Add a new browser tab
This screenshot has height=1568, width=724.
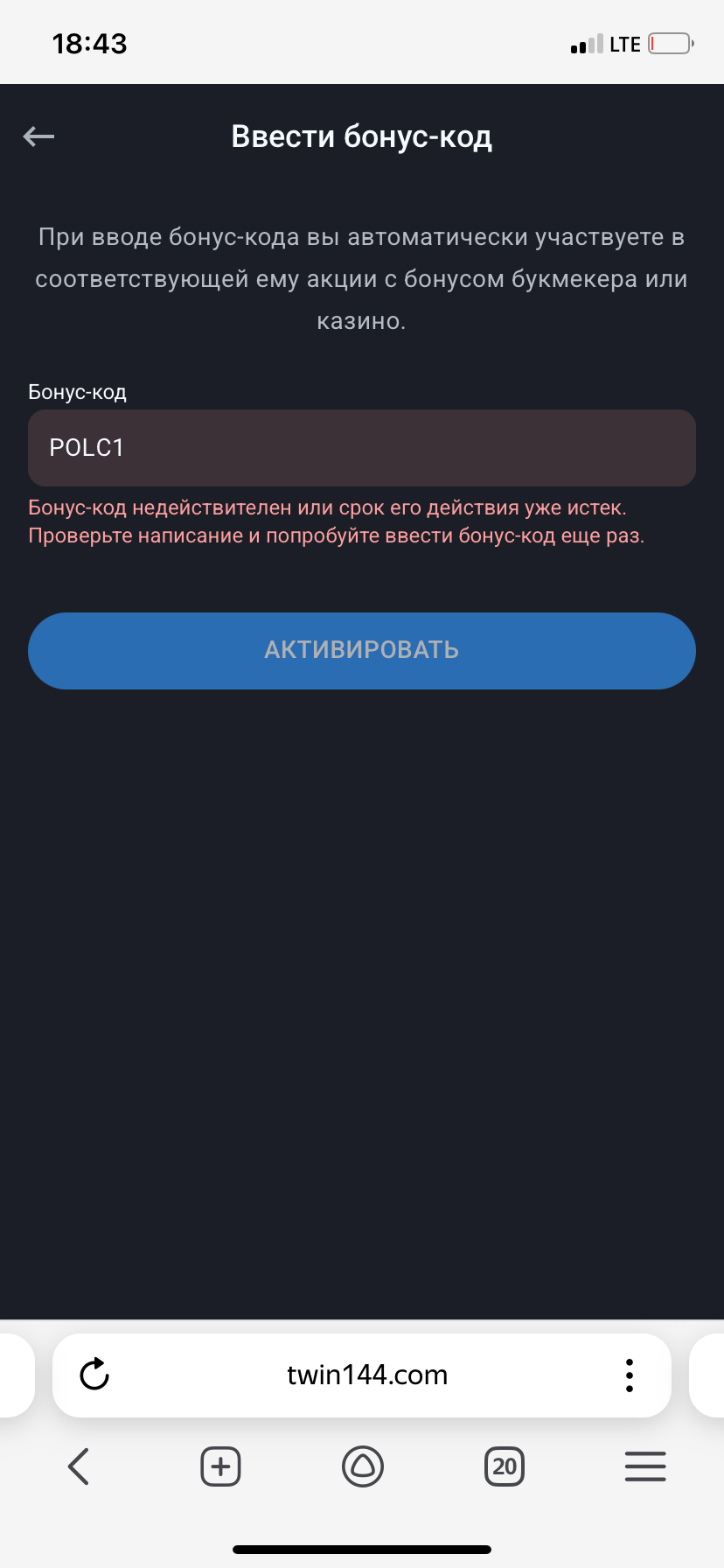pos(220,1466)
